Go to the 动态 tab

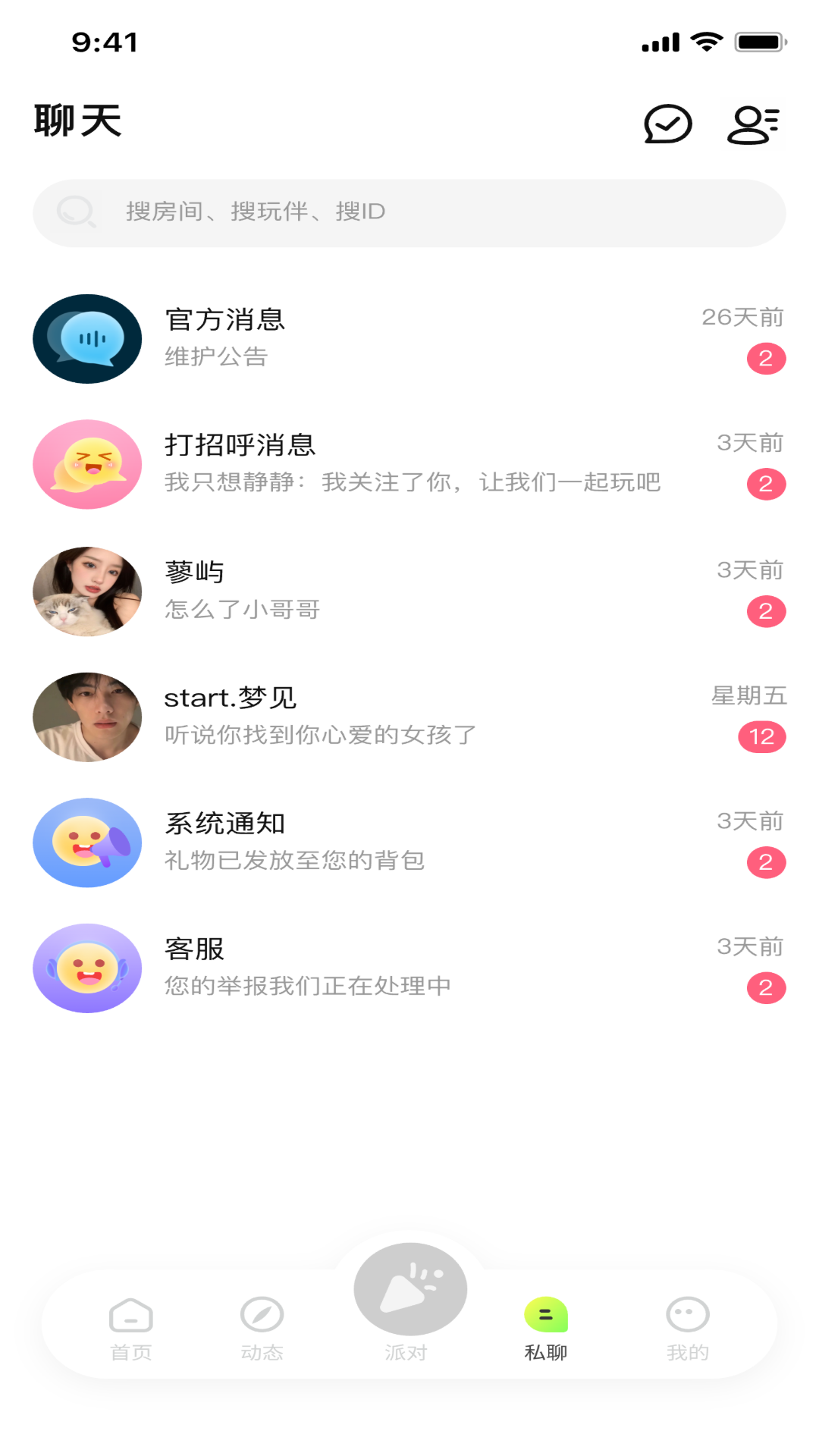262,1327
